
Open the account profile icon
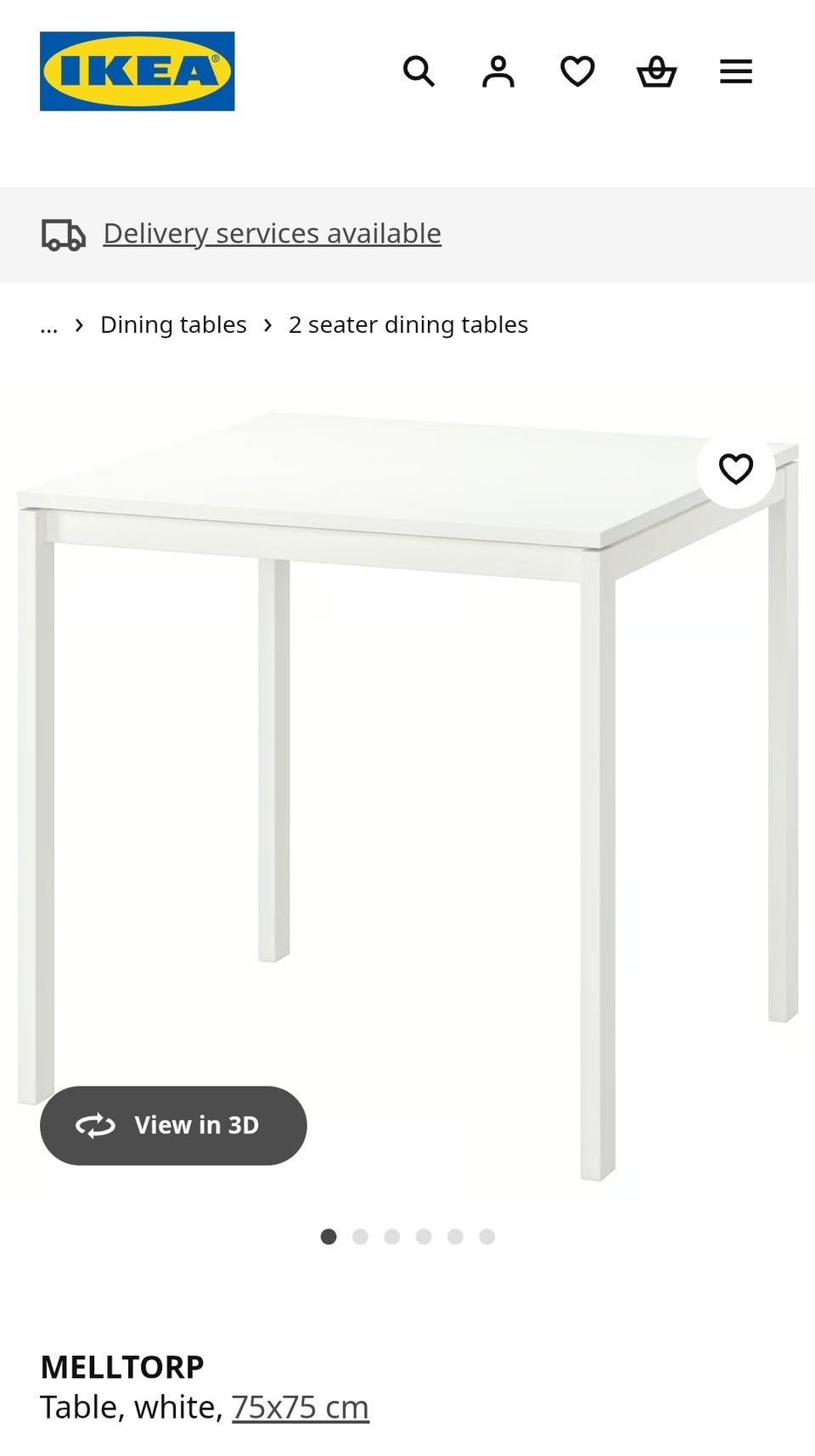498,71
